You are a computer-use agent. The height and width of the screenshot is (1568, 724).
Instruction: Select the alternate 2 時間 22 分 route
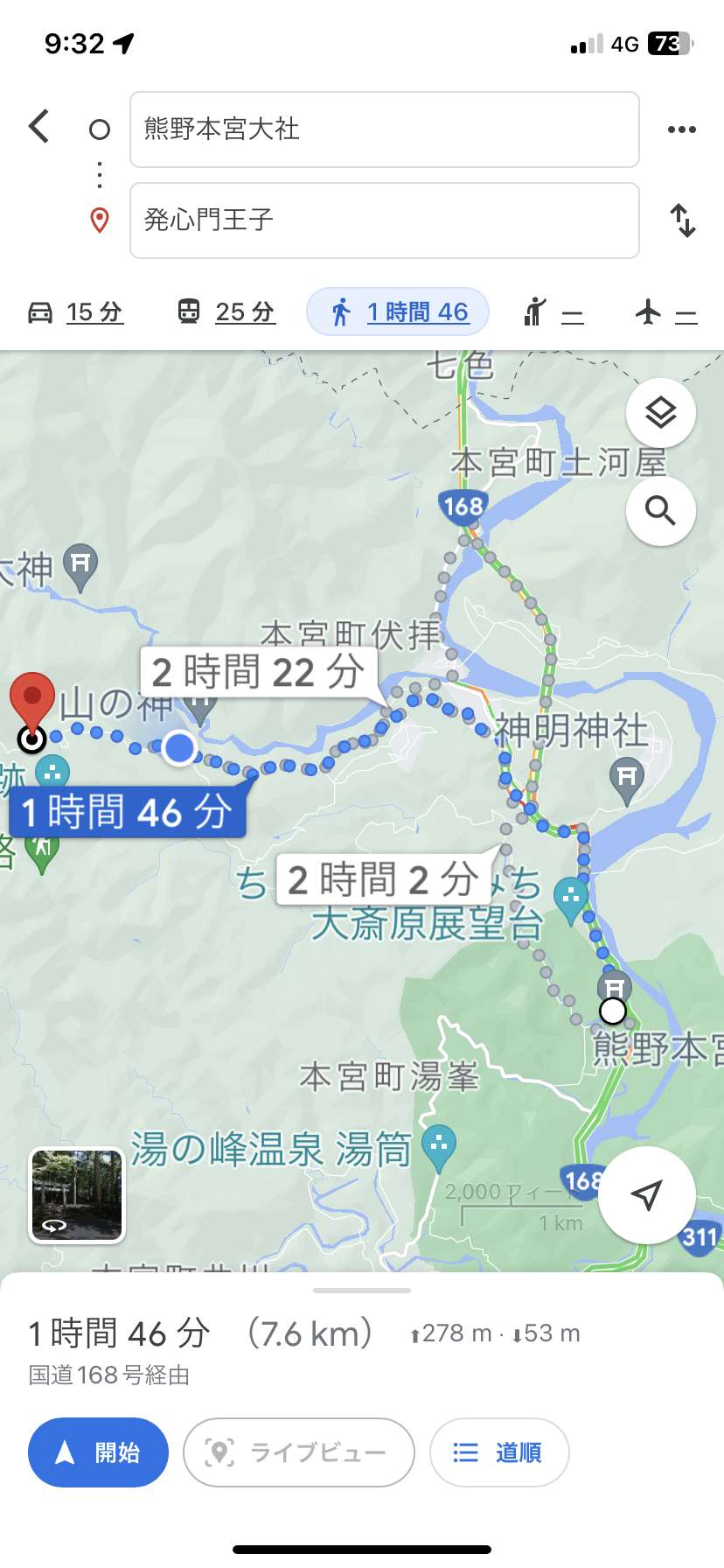click(x=259, y=673)
